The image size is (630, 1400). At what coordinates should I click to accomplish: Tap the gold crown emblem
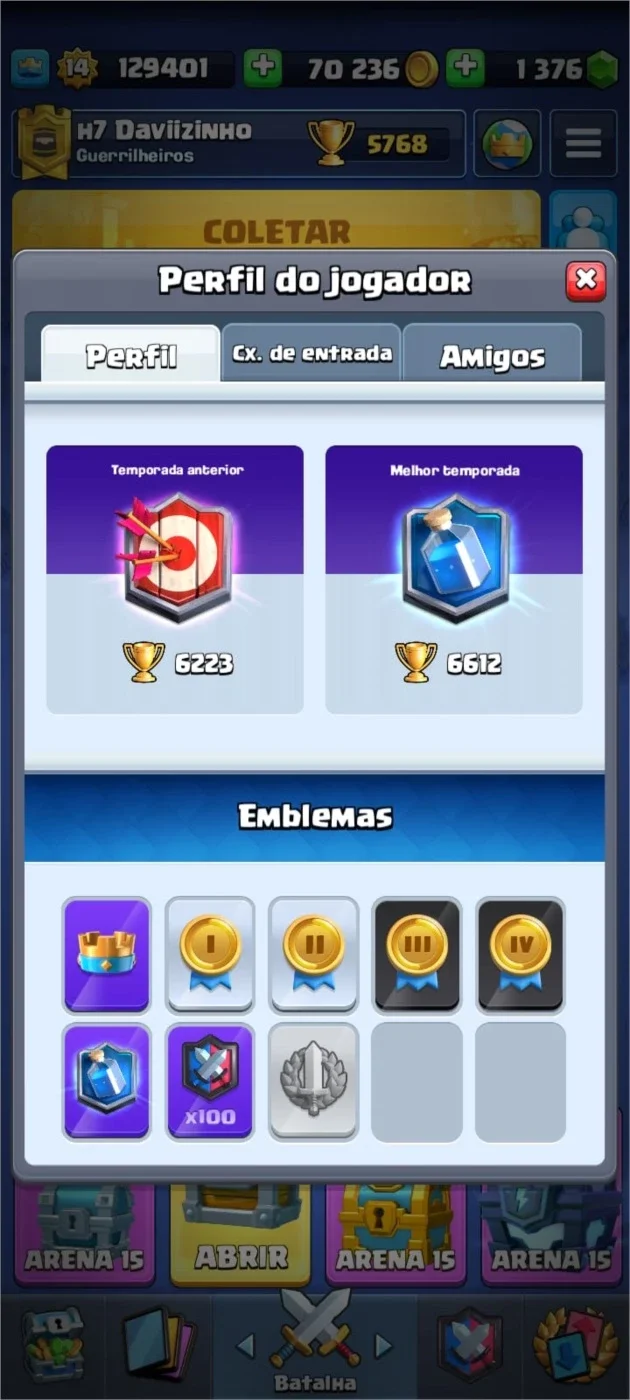107,955
